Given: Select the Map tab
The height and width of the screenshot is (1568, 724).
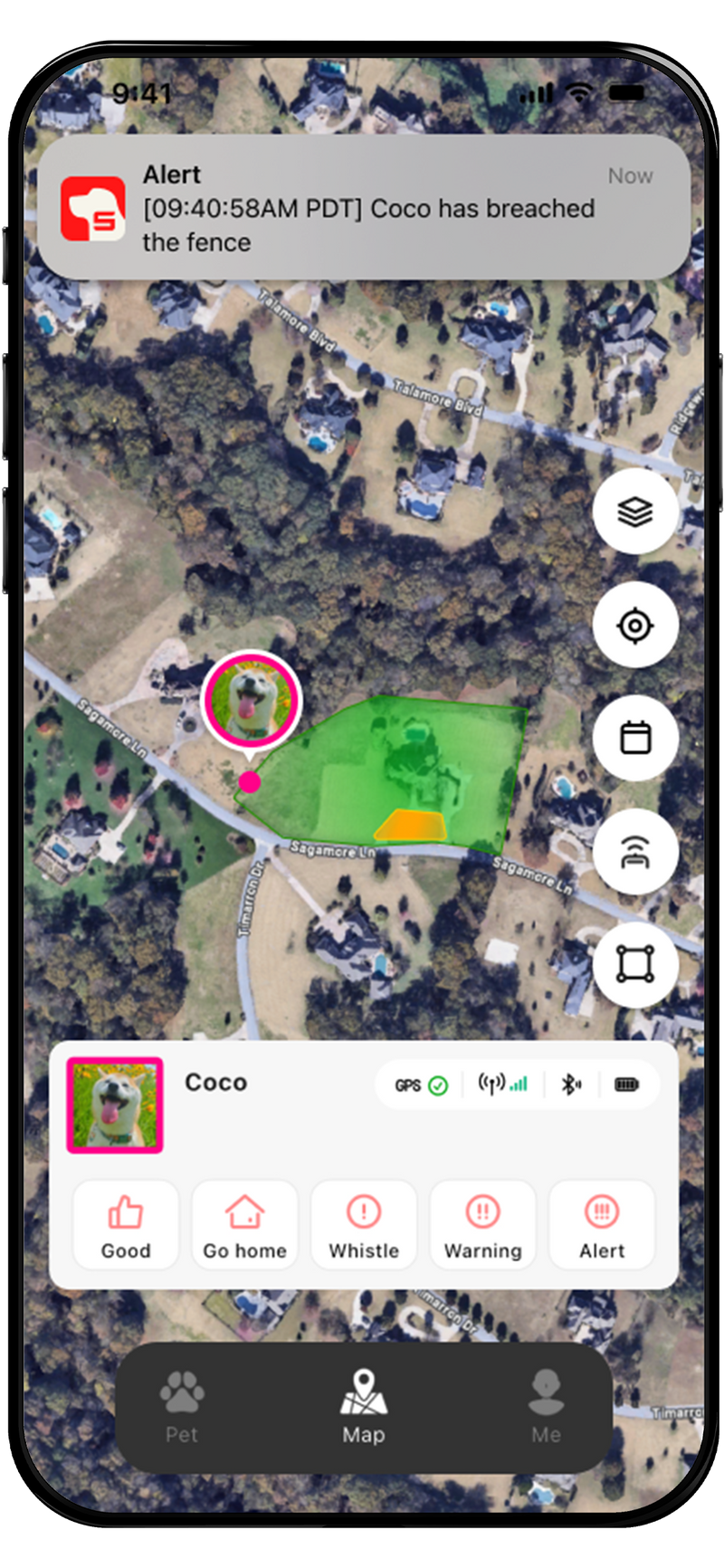Looking at the screenshot, I should click(364, 1406).
